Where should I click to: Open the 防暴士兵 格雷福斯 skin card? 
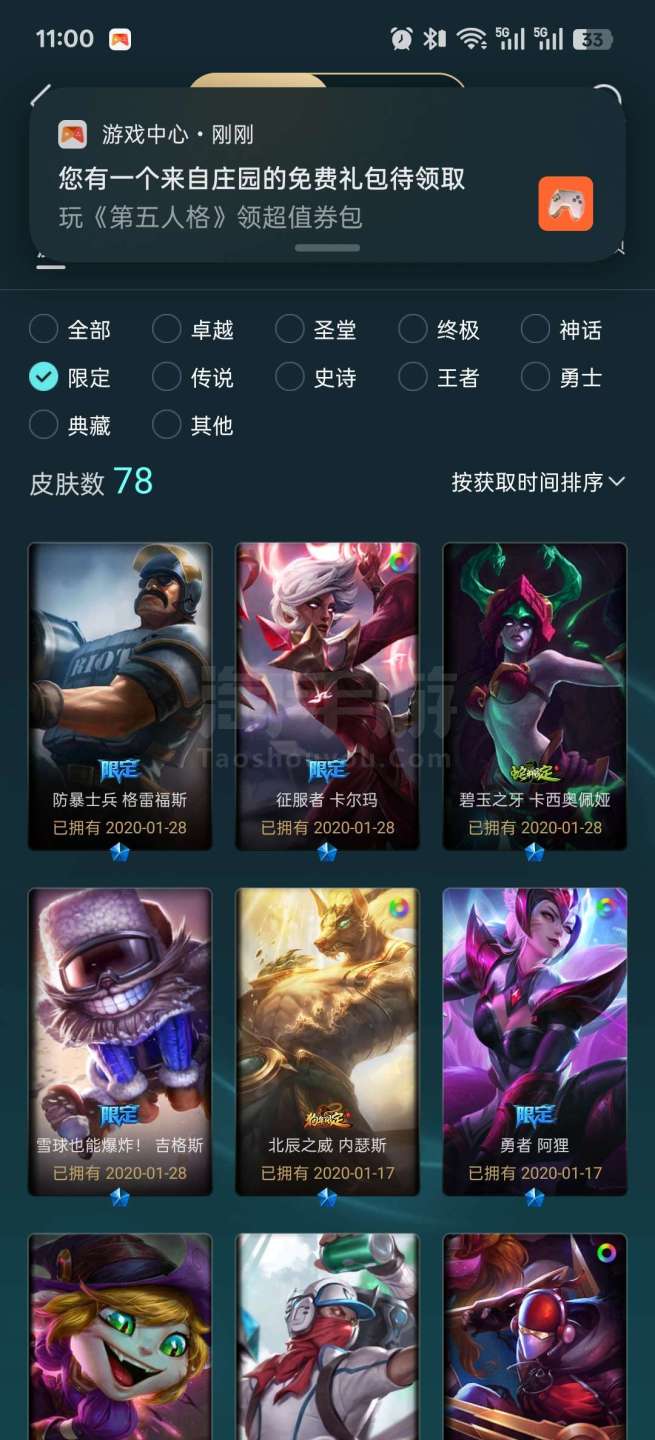tap(120, 697)
